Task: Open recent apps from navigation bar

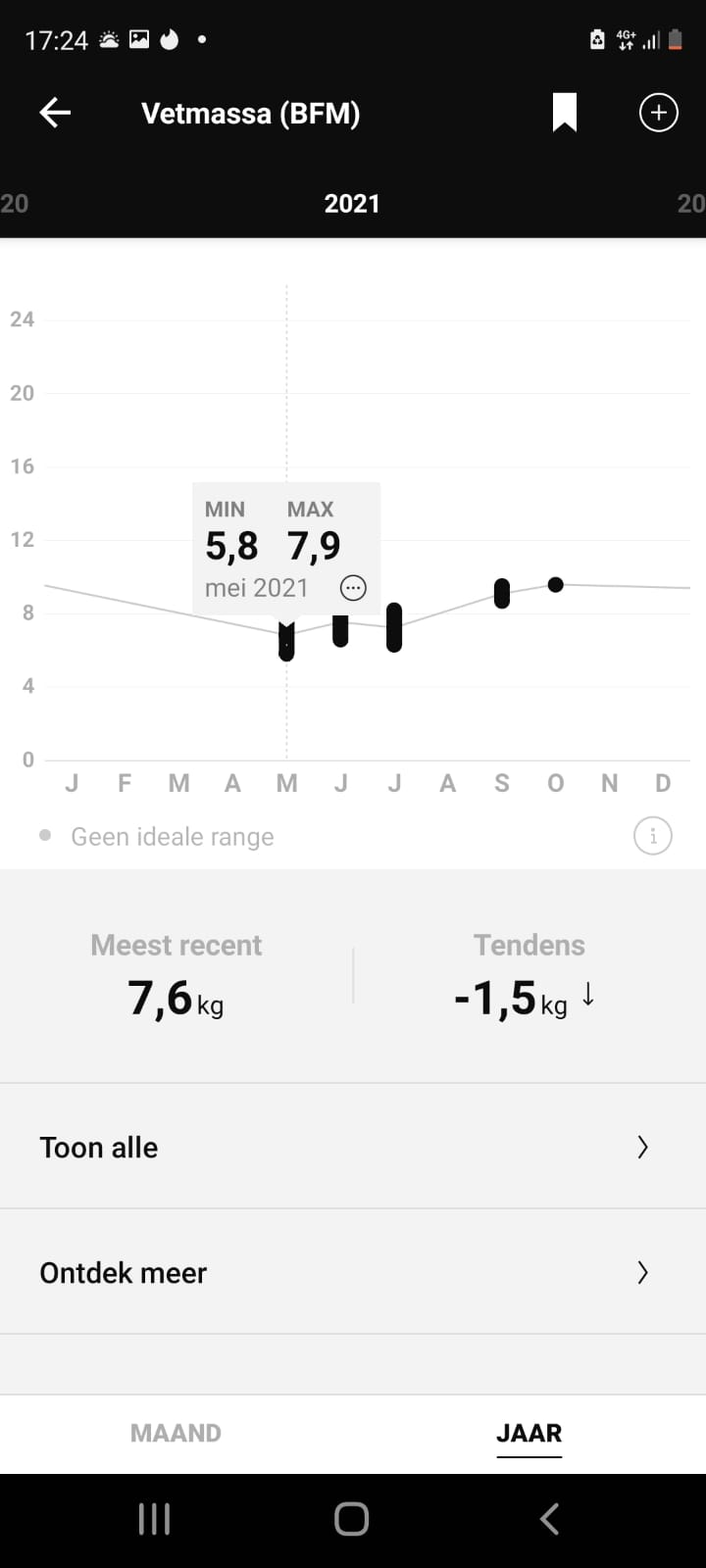Action: (x=154, y=1519)
